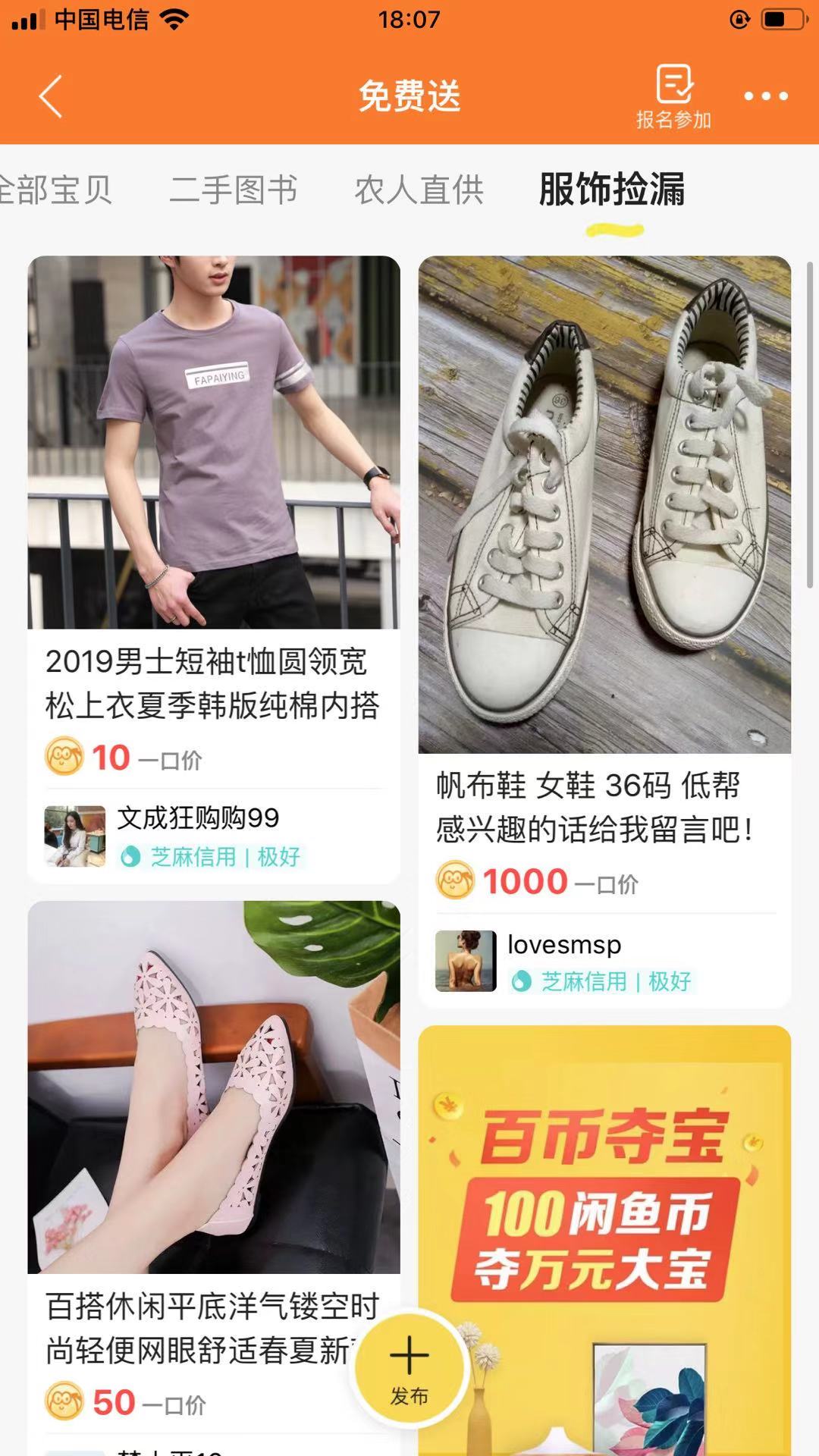Tap lovesmsp's seller avatar picture

(x=466, y=960)
